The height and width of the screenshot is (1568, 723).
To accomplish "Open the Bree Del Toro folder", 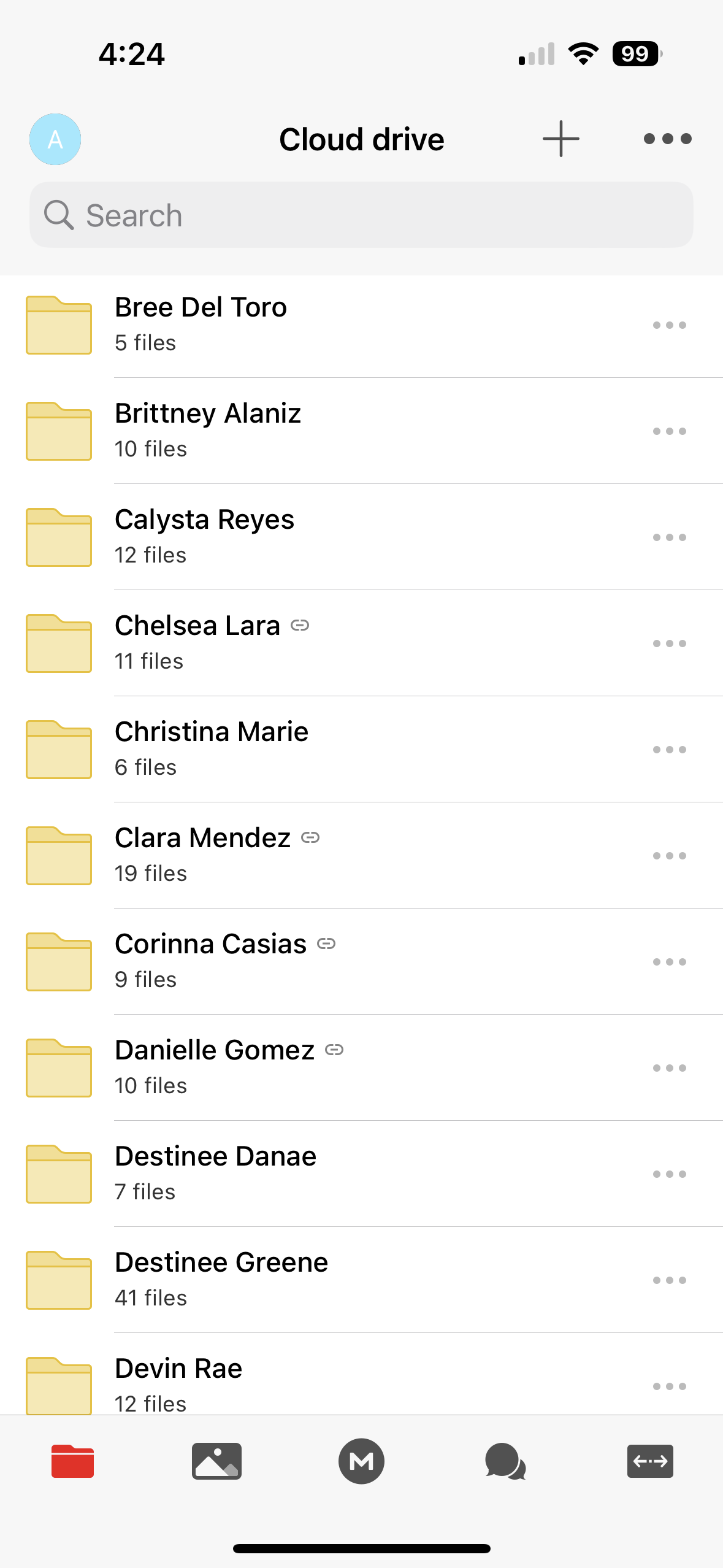I will tap(201, 324).
